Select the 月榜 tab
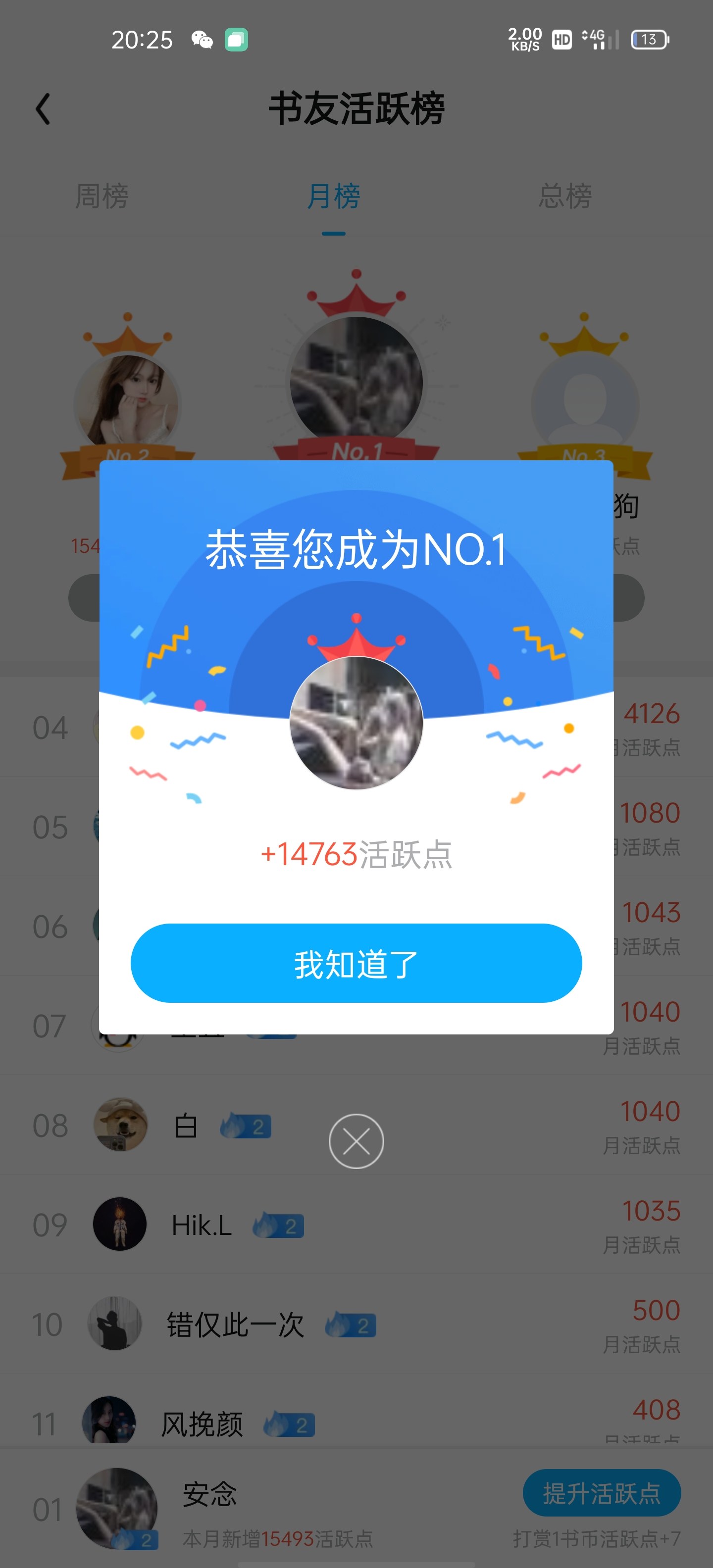This screenshot has width=713, height=1568. coord(334,196)
